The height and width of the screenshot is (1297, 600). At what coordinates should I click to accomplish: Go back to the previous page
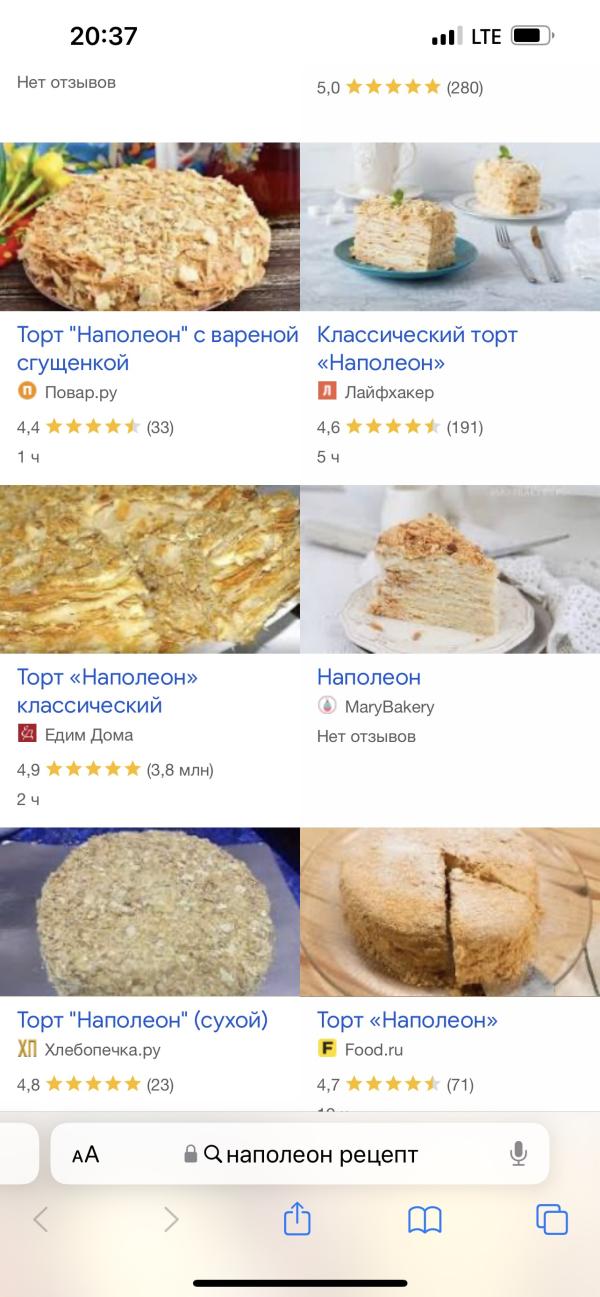point(41,1219)
